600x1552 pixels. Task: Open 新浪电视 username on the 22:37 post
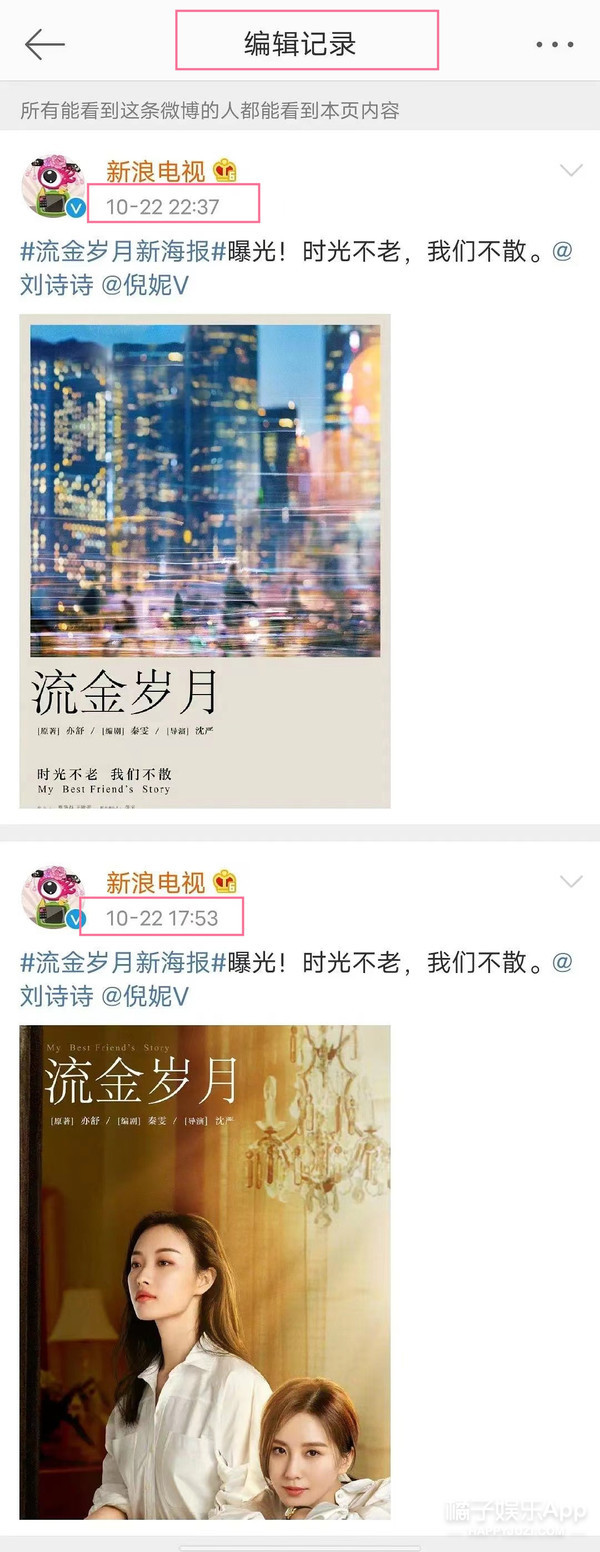tap(155, 171)
